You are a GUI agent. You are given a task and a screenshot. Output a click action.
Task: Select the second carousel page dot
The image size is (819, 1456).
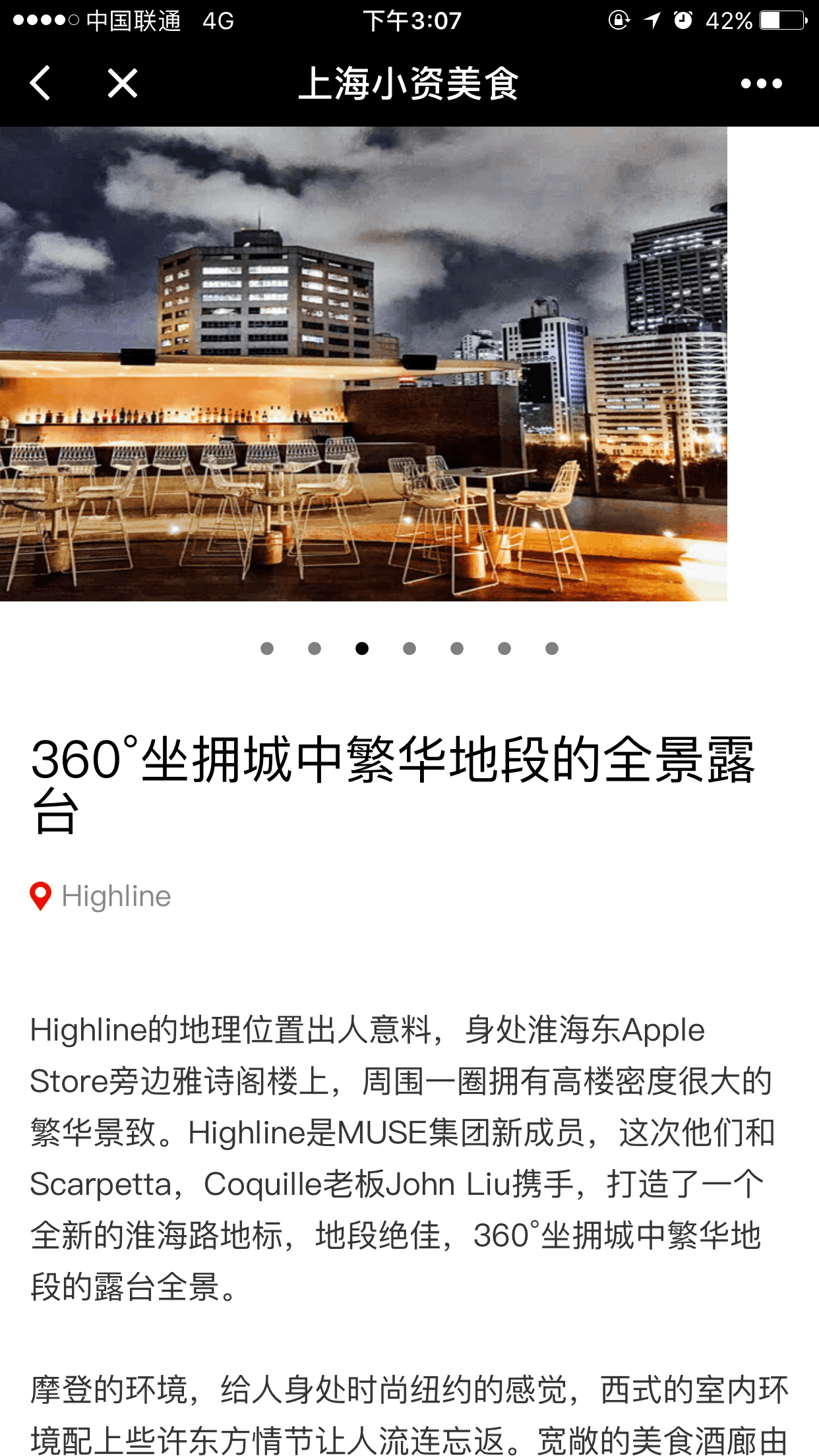point(315,648)
